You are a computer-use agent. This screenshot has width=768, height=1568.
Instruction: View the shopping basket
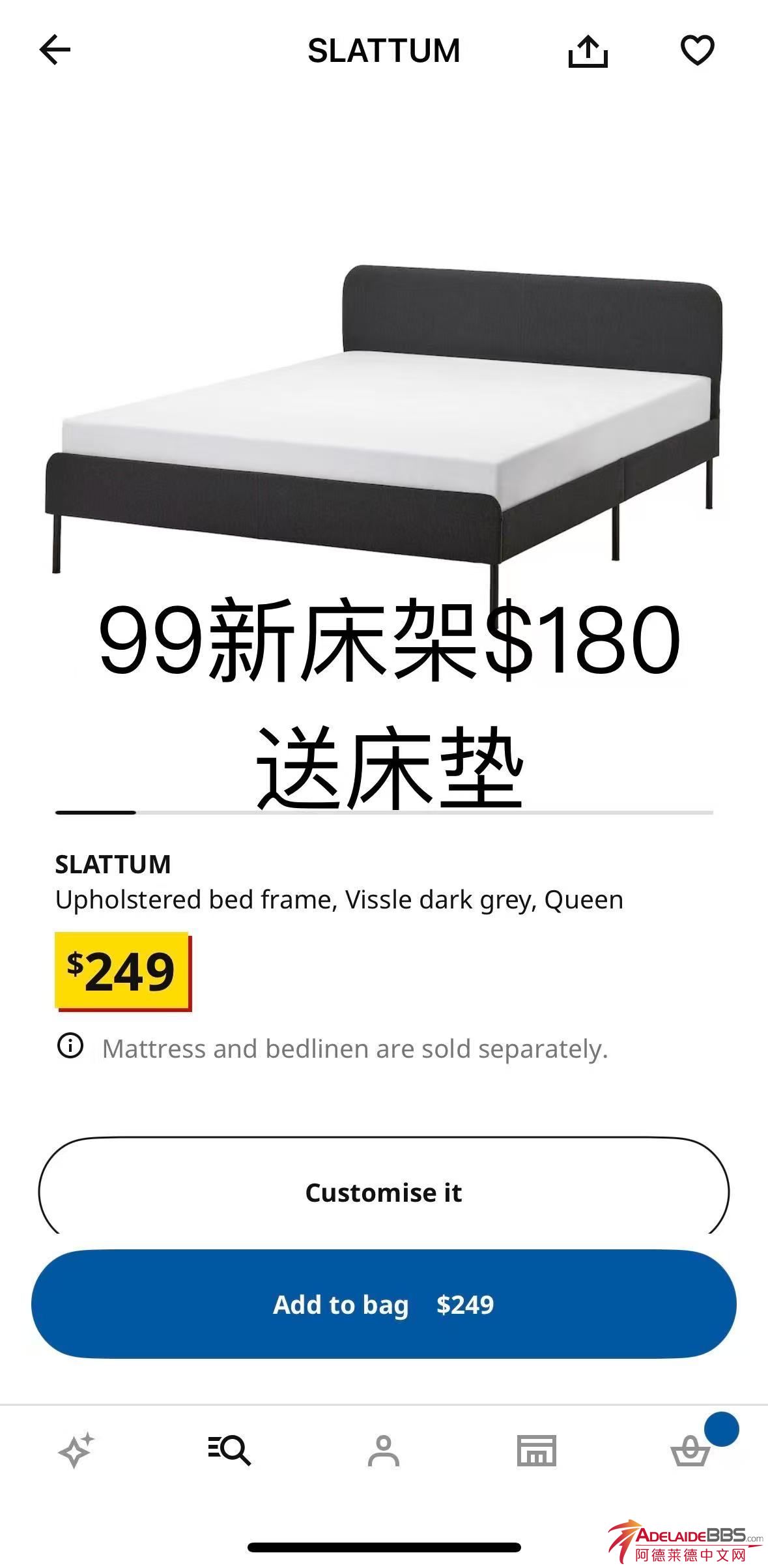[690, 1451]
